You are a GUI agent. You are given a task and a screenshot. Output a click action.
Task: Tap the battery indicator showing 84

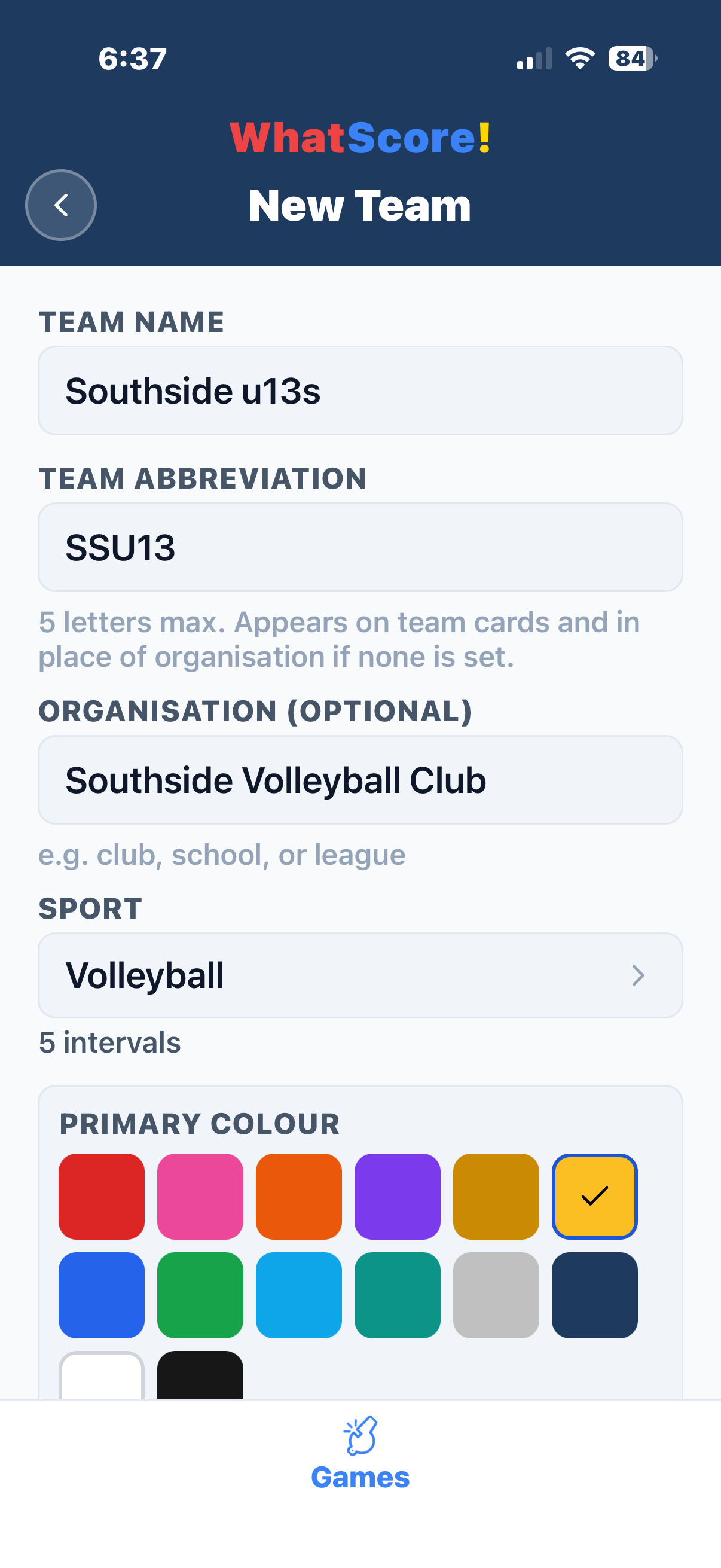click(x=630, y=59)
